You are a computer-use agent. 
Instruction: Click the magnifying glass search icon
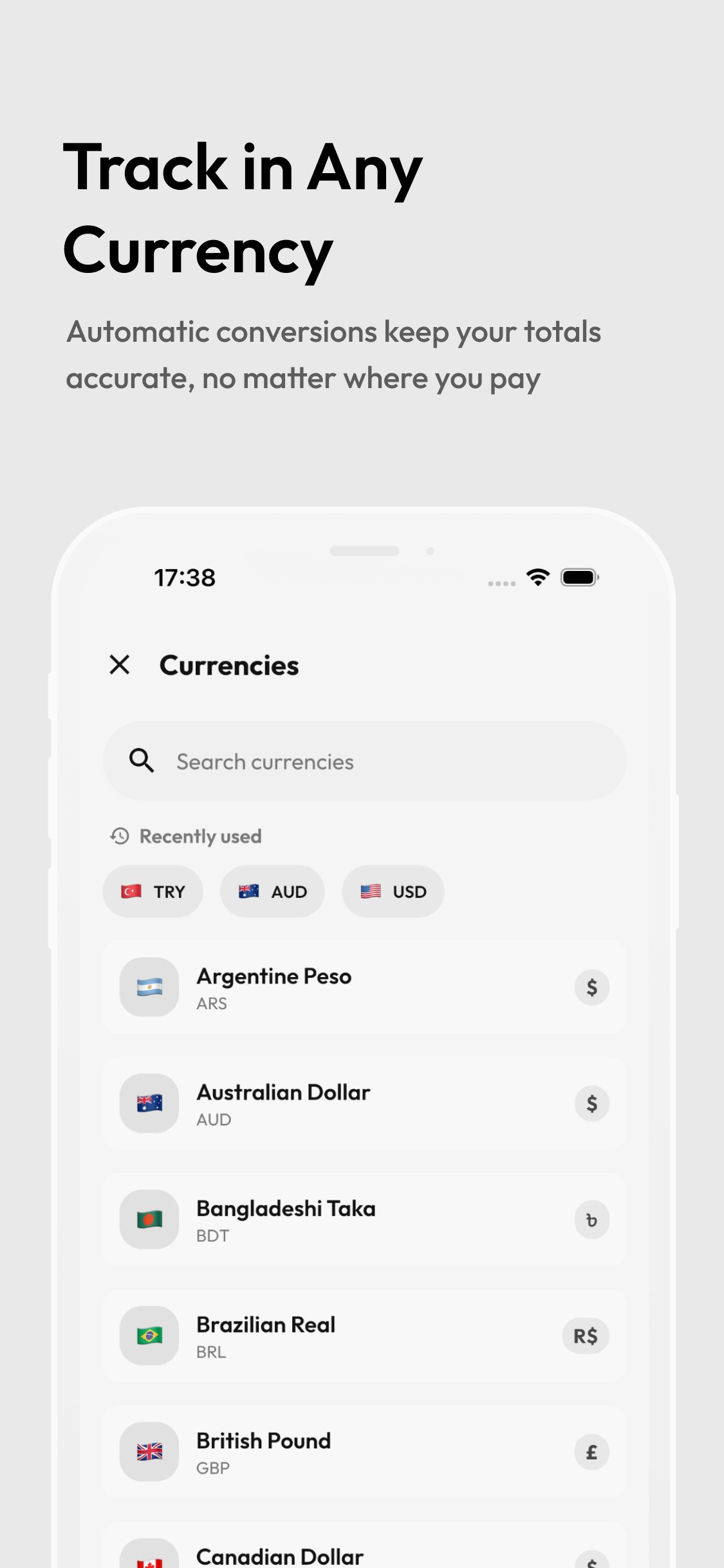(141, 761)
